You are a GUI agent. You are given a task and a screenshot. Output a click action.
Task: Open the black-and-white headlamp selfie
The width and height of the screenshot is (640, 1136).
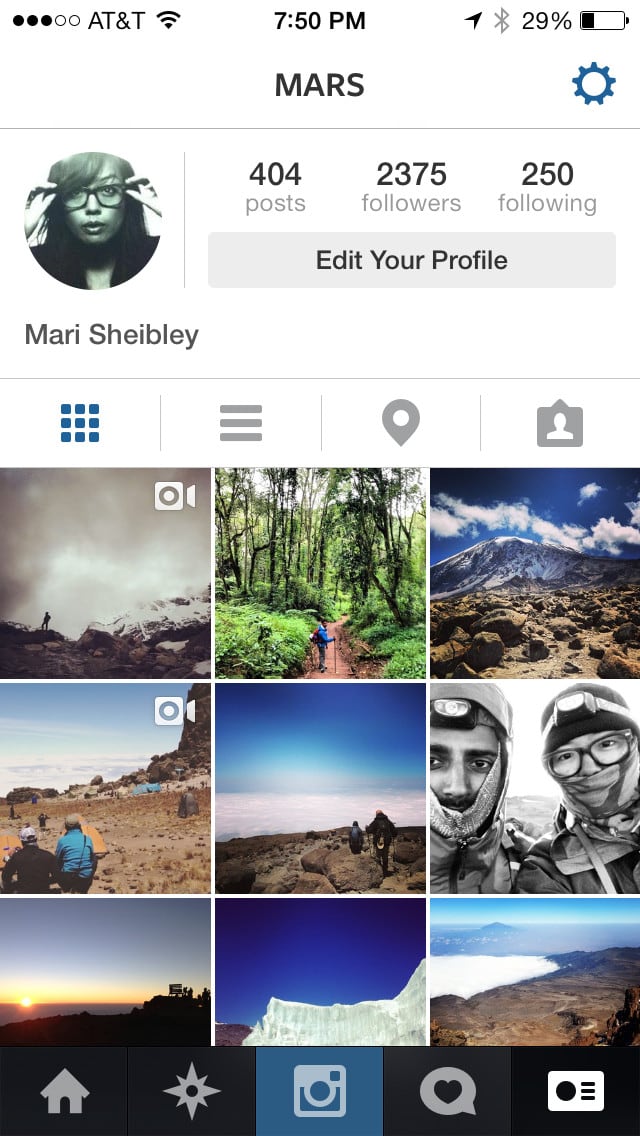click(535, 788)
